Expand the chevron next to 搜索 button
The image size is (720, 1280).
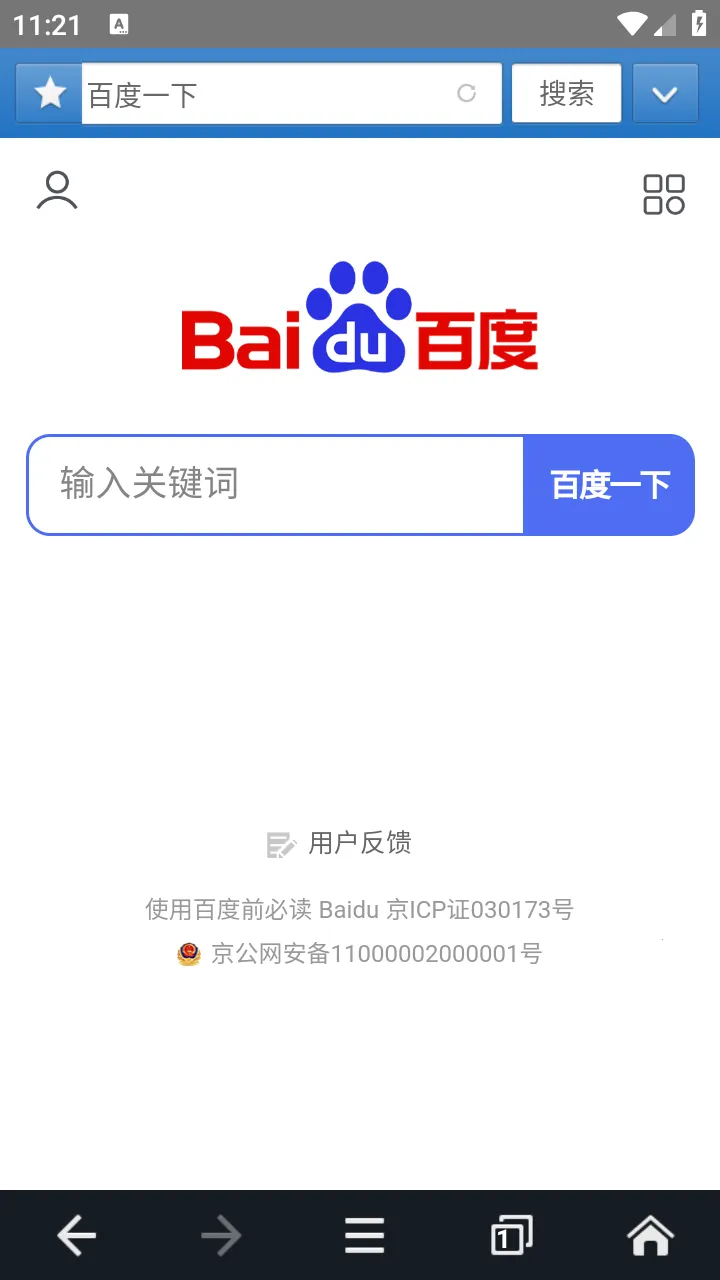pos(665,93)
